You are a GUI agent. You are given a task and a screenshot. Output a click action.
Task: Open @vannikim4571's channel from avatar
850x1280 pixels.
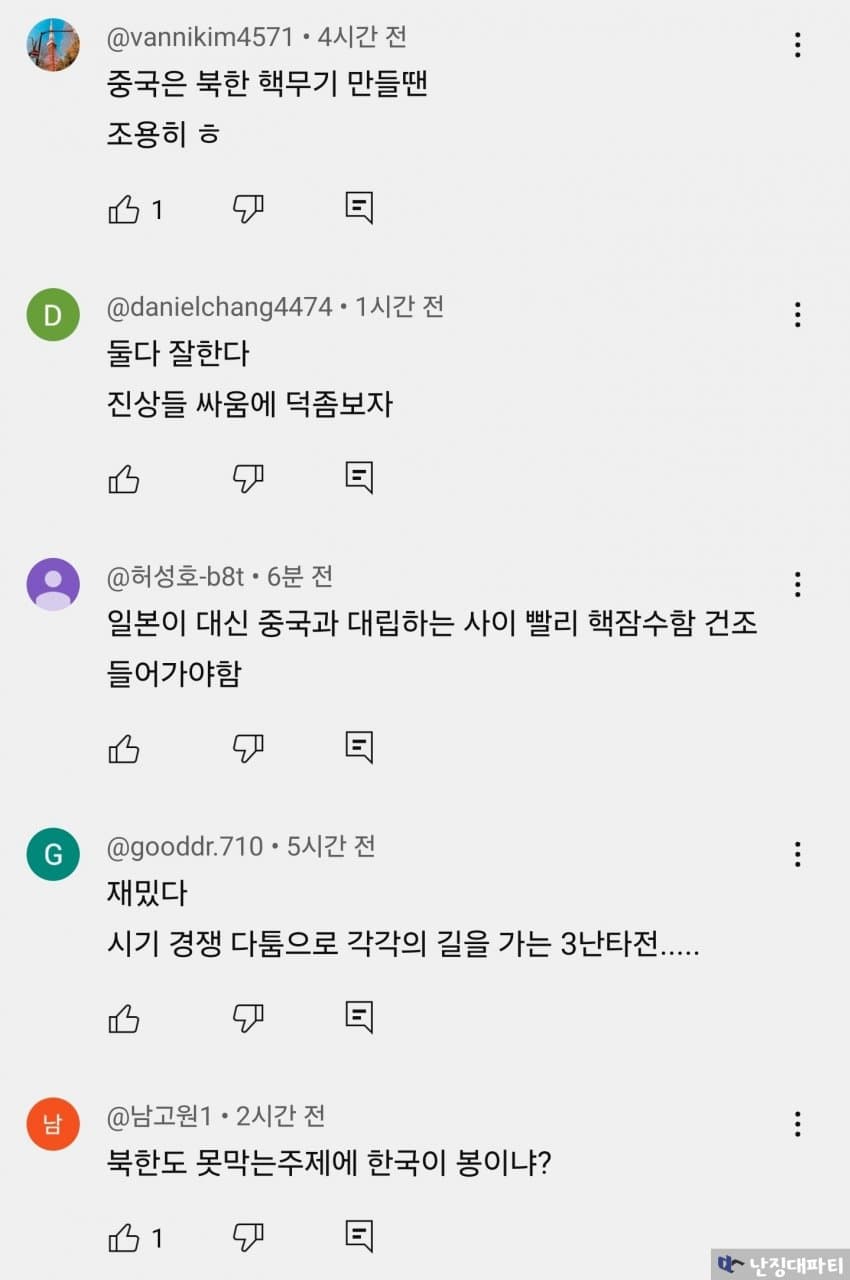[53, 45]
